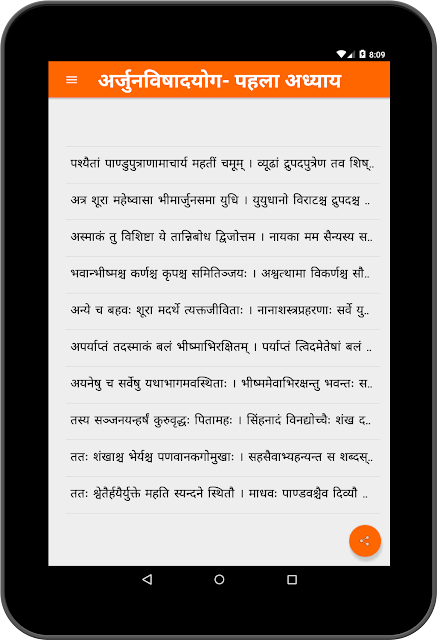View the verse starting with अन्ये च बहवः शूरा

pos(223,311)
